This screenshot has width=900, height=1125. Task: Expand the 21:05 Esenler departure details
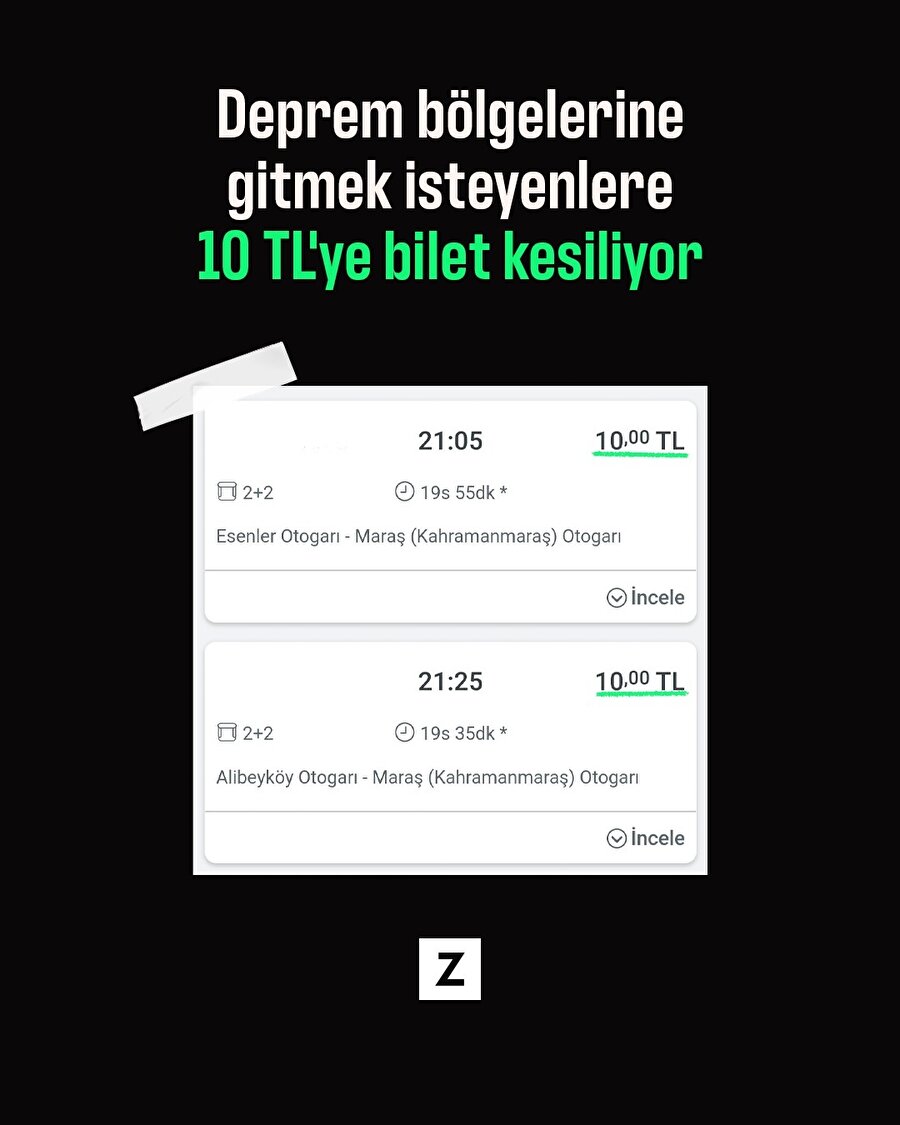click(644, 597)
